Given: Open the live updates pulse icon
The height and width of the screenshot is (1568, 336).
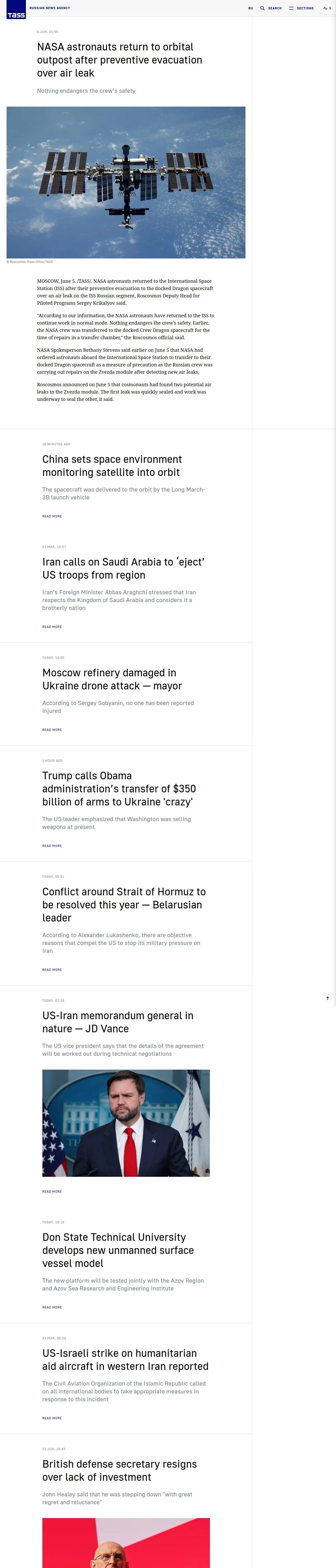Looking at the screenshot, I should [x=327, y=9].
